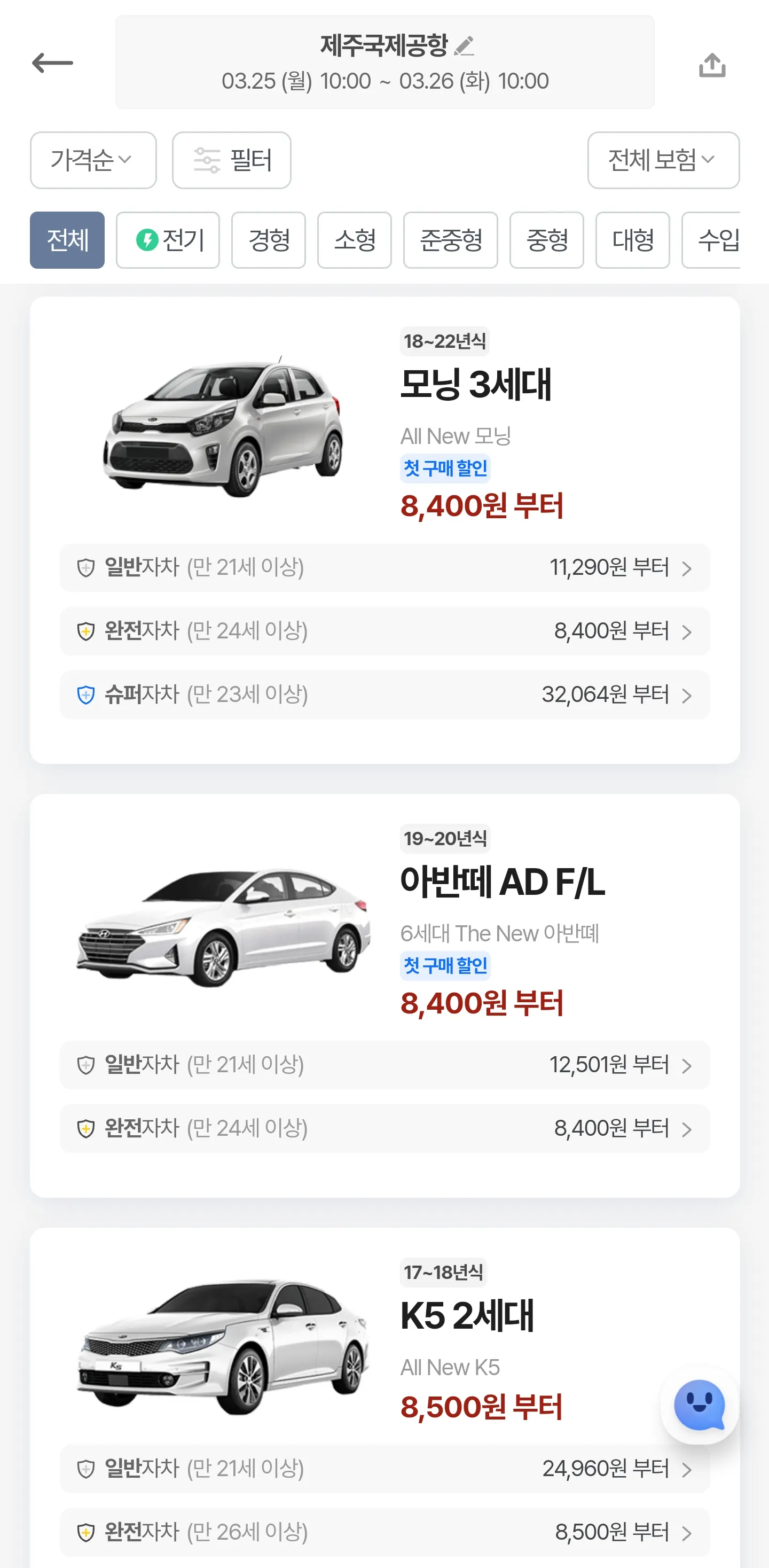Viewport: 769px width, 1568px height.
Task: Select 완전자차 8,400원 for 아반떼 AD F/L
Action: point(384,1128)
